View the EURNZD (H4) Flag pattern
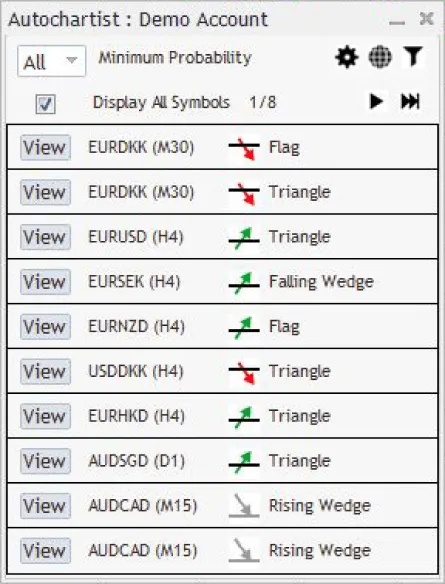Image resolution: width=445 pixels, height=584 pixels. (x=45, y=327)
